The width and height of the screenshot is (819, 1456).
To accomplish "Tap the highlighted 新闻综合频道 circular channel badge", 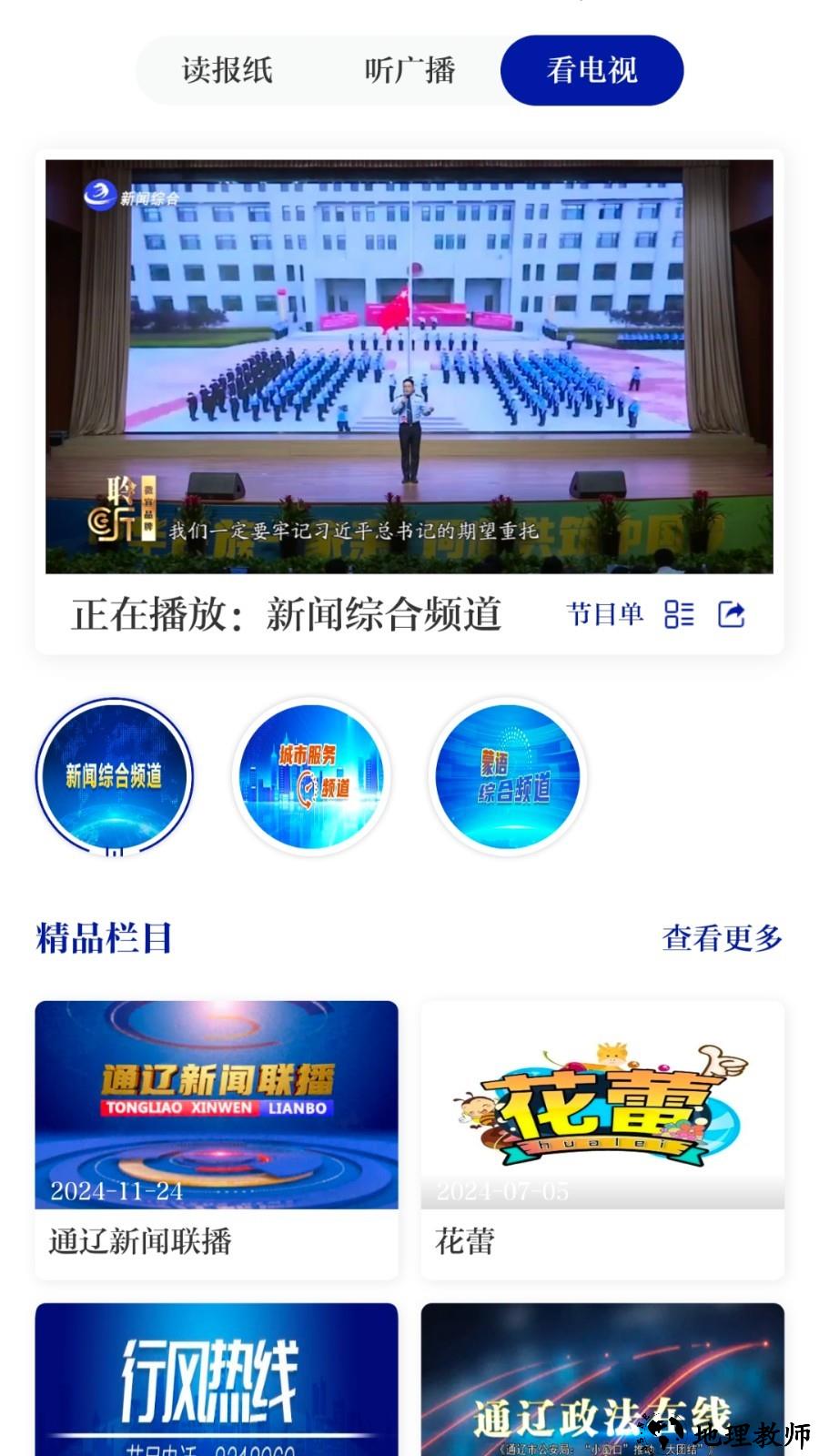I will (x=113, y=776).
